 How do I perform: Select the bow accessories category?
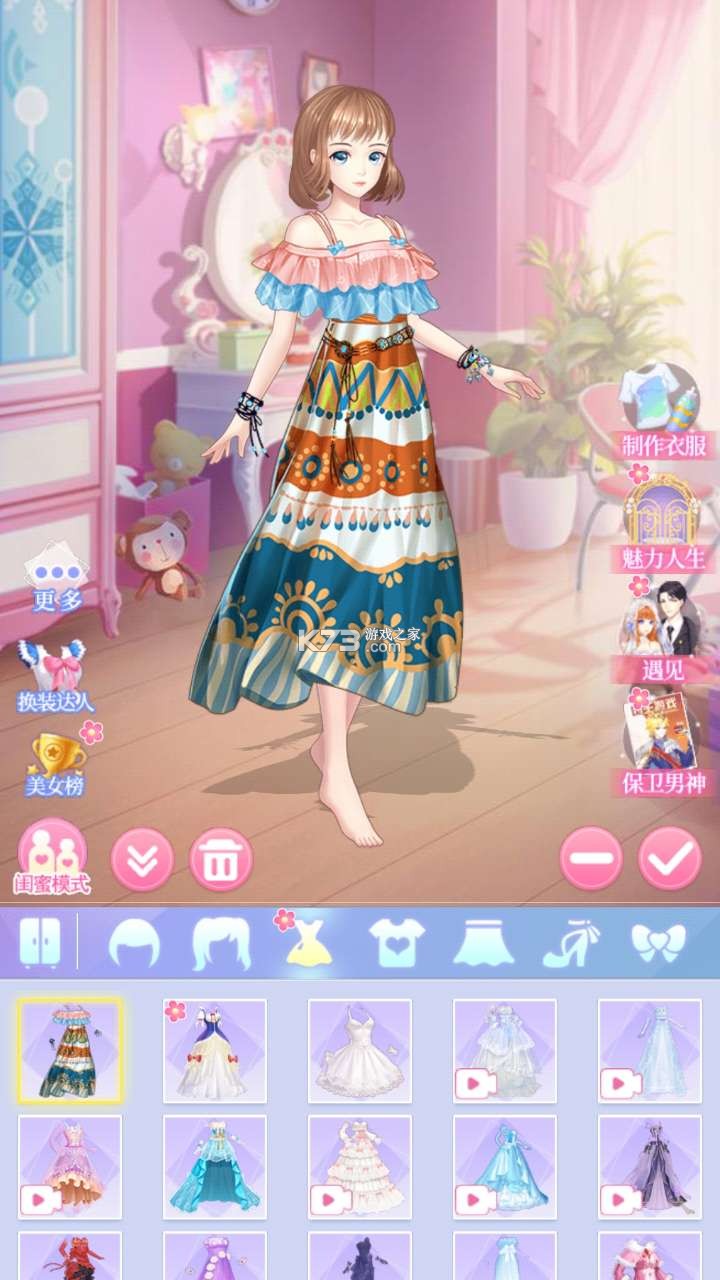(659, 943)
